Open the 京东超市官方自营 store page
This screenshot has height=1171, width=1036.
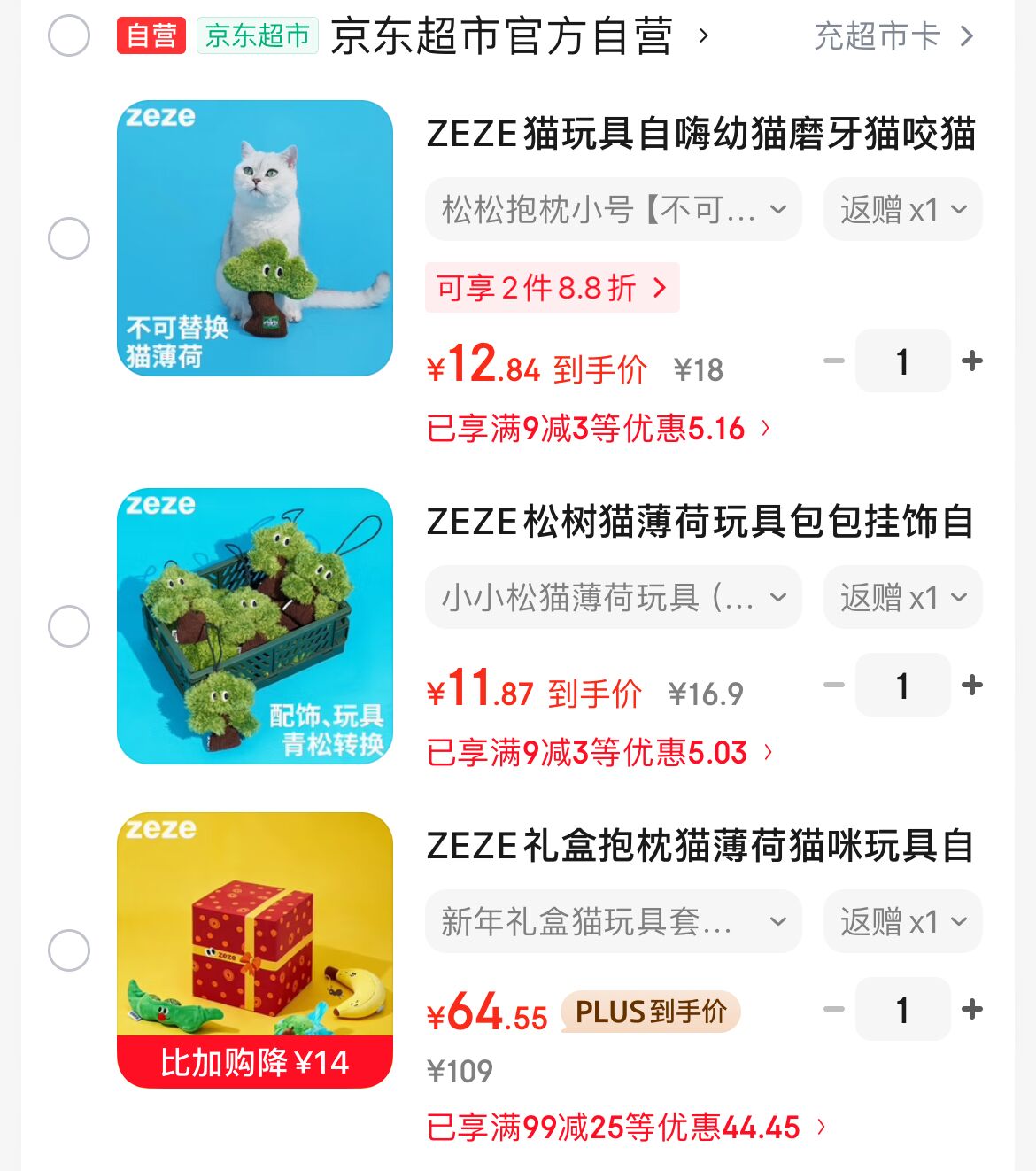click(x=501, y=36)
